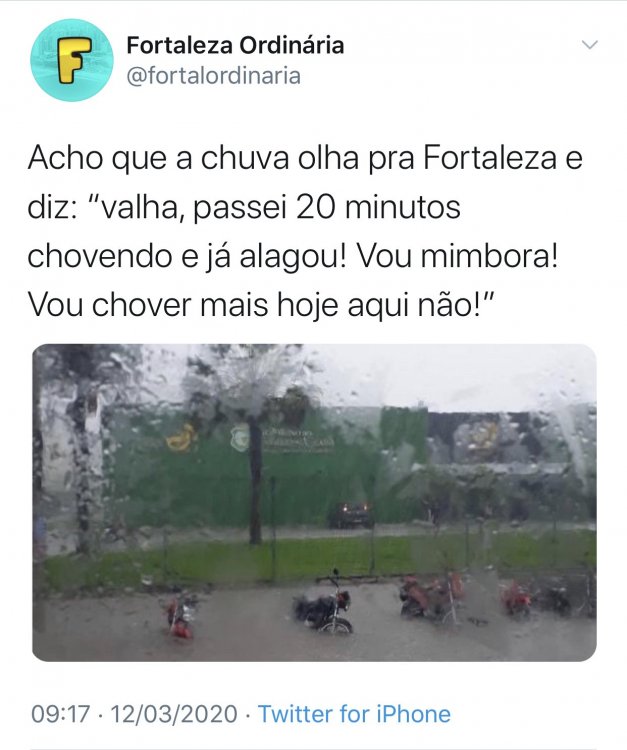Tap the Twitter for iPhone link
The width and height of the screenshot is (627, 750).
(354, 714)
